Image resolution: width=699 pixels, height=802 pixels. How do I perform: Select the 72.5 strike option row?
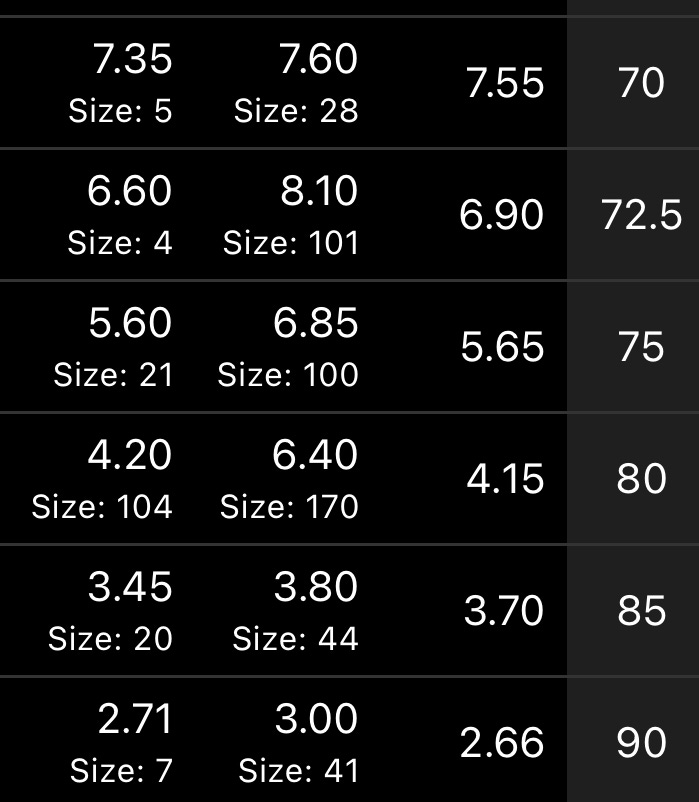pyautogui.click(x=349, y=215)
